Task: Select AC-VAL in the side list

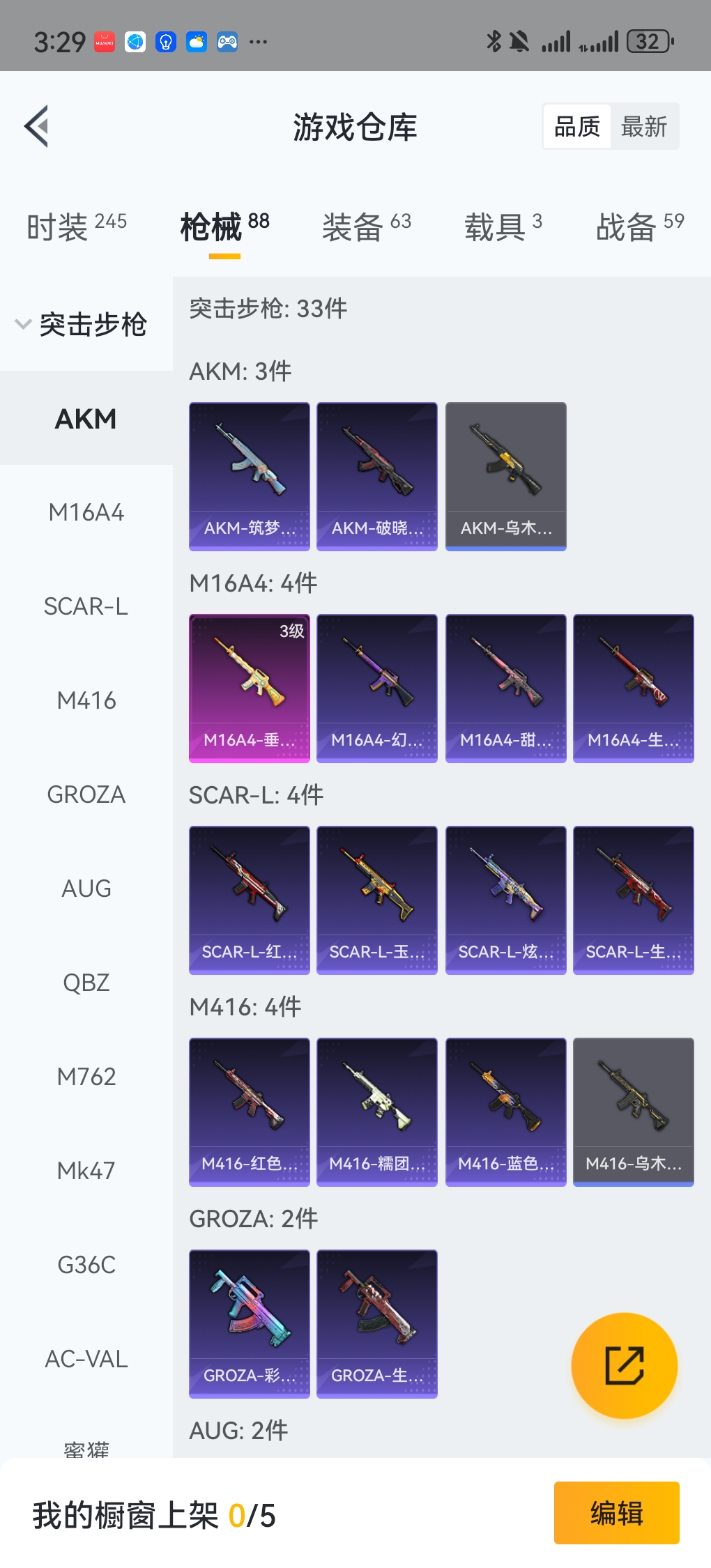Action: 86,1360
